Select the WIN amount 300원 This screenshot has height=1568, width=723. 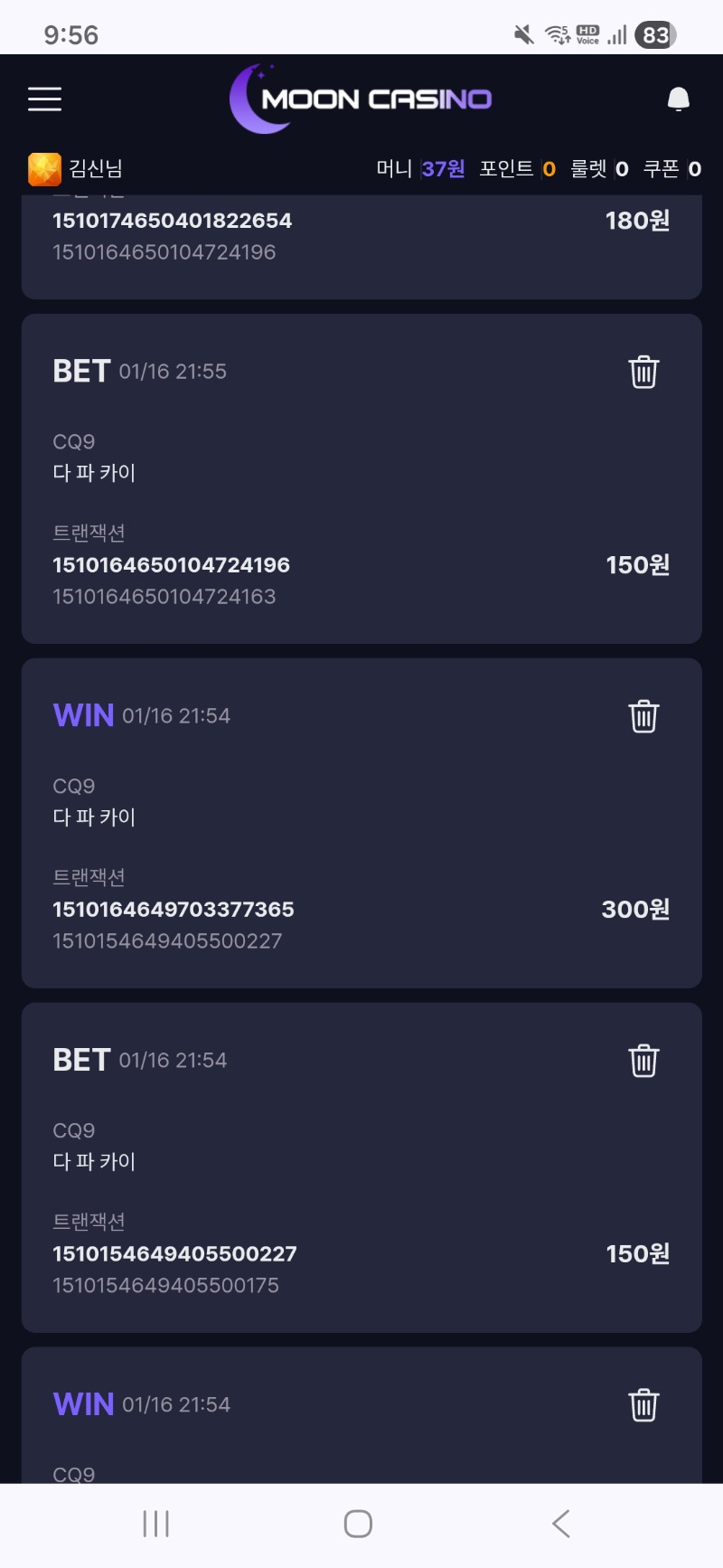634,910
